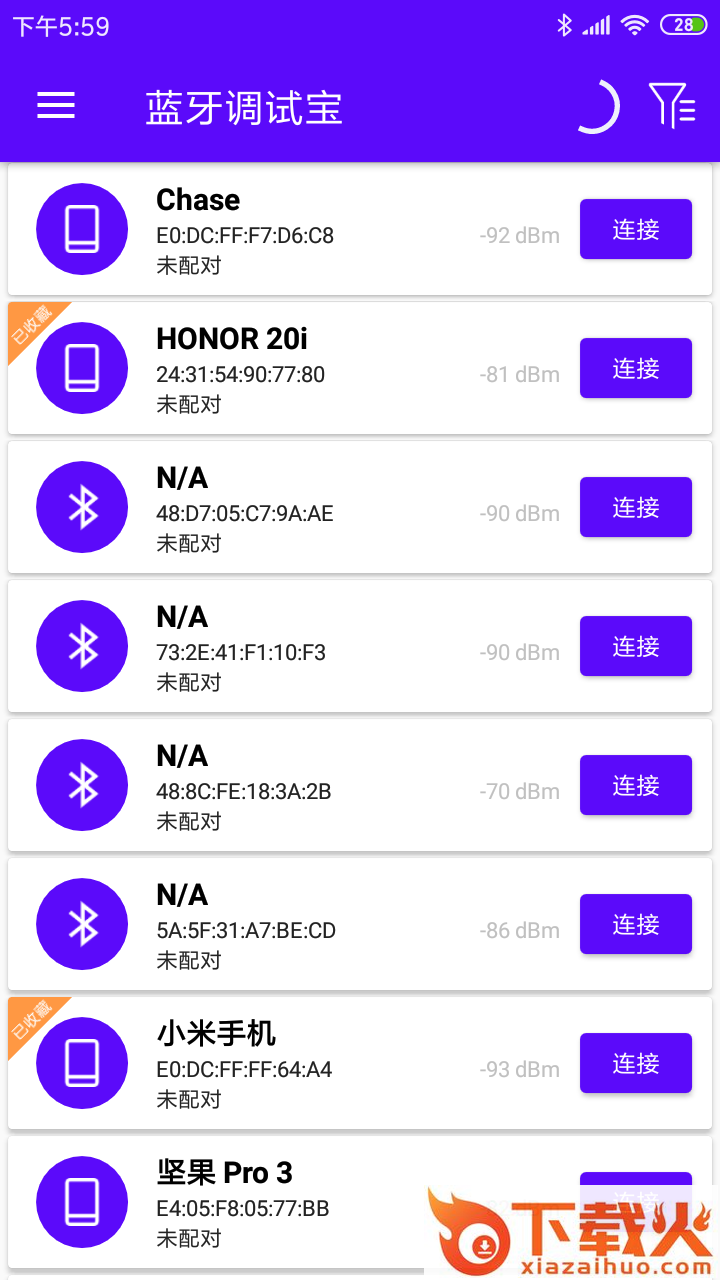Connect to device 73:2E:41:F1:10:F3
The image size is (720, 1280).
(x=635, y=646)
